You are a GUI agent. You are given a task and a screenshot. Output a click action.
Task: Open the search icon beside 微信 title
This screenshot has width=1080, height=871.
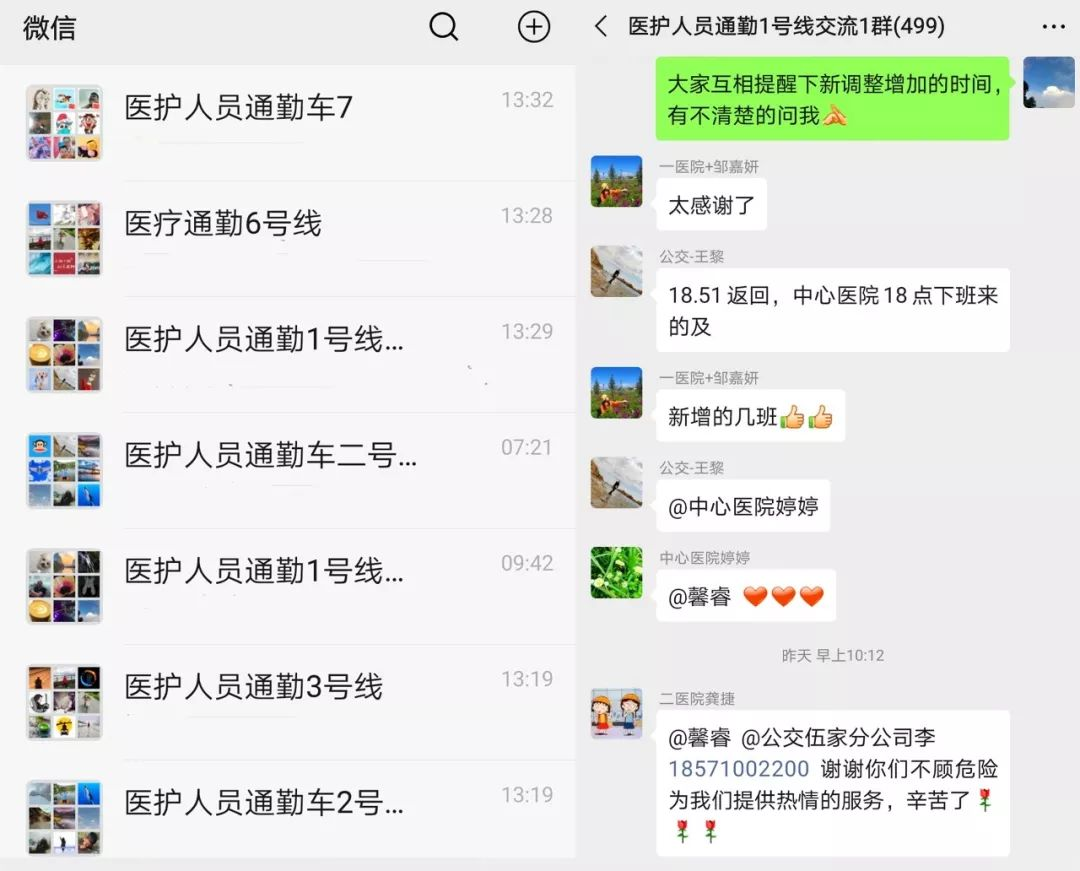pos(443,27)
